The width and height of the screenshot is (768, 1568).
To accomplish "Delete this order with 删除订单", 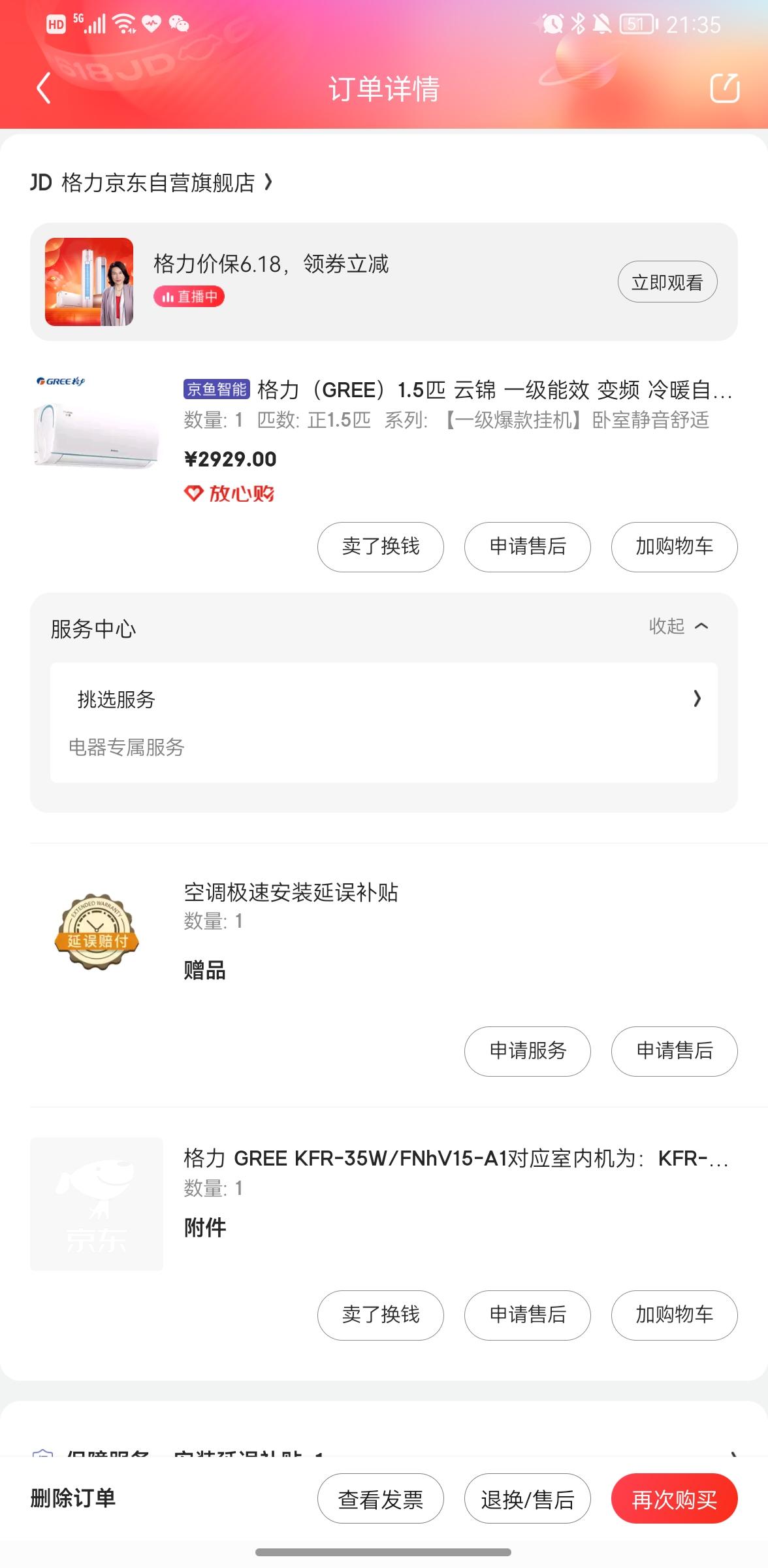I will pos(73,1497).
